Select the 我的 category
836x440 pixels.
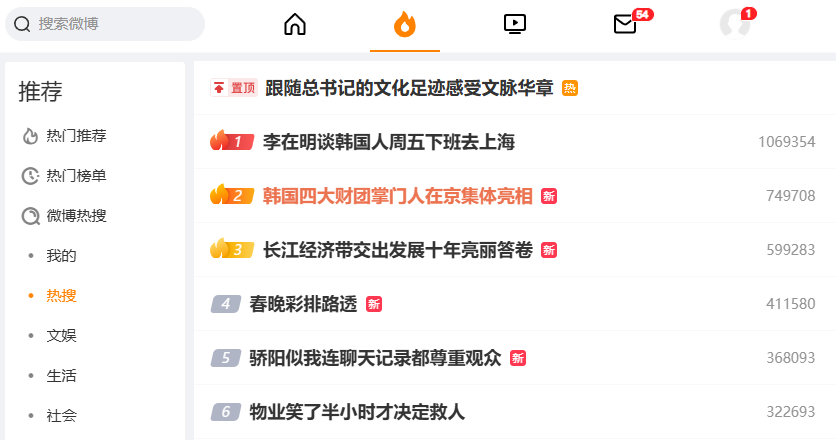point(61,256)
